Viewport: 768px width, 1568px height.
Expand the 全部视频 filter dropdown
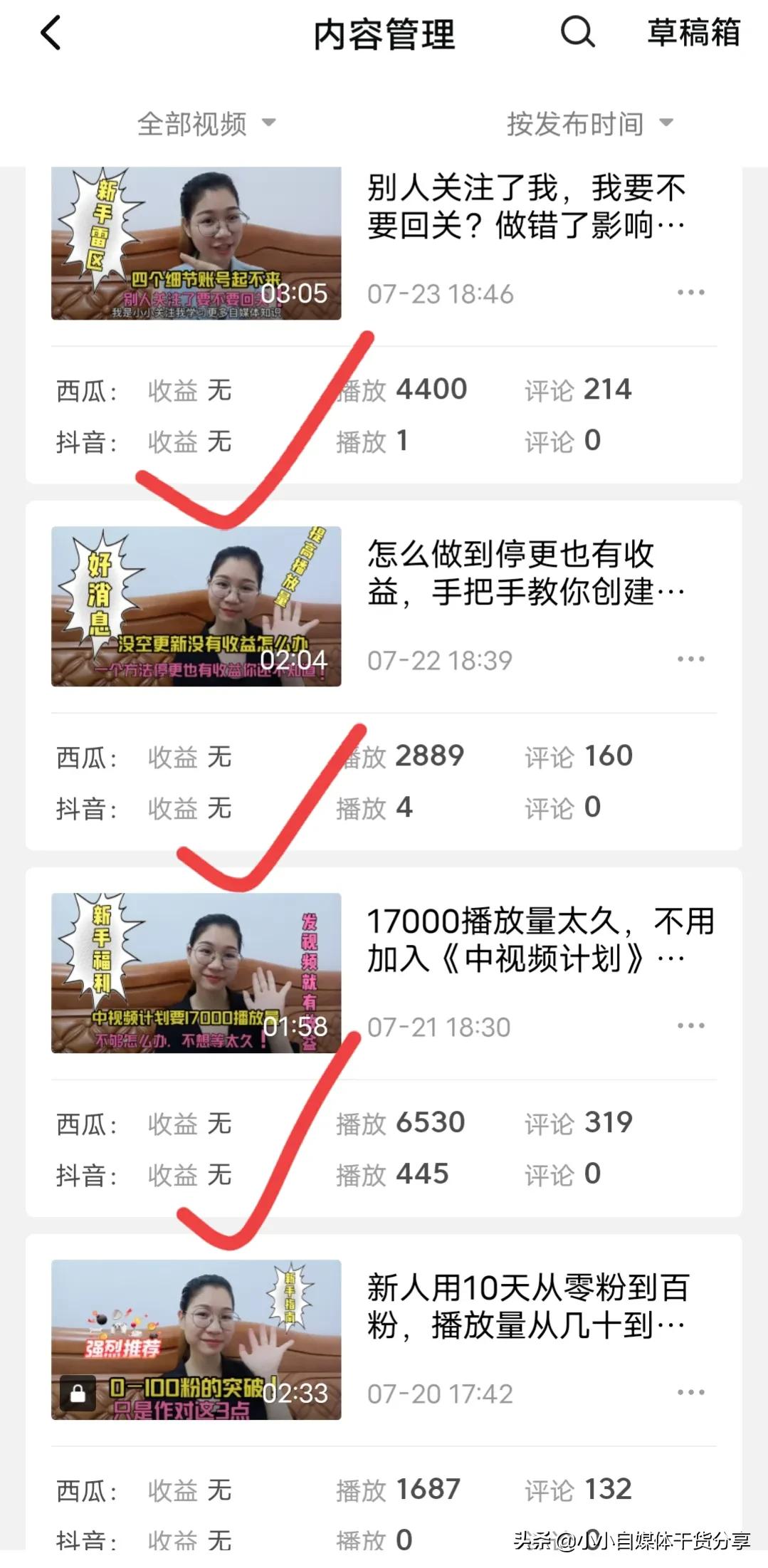[193, 123]
